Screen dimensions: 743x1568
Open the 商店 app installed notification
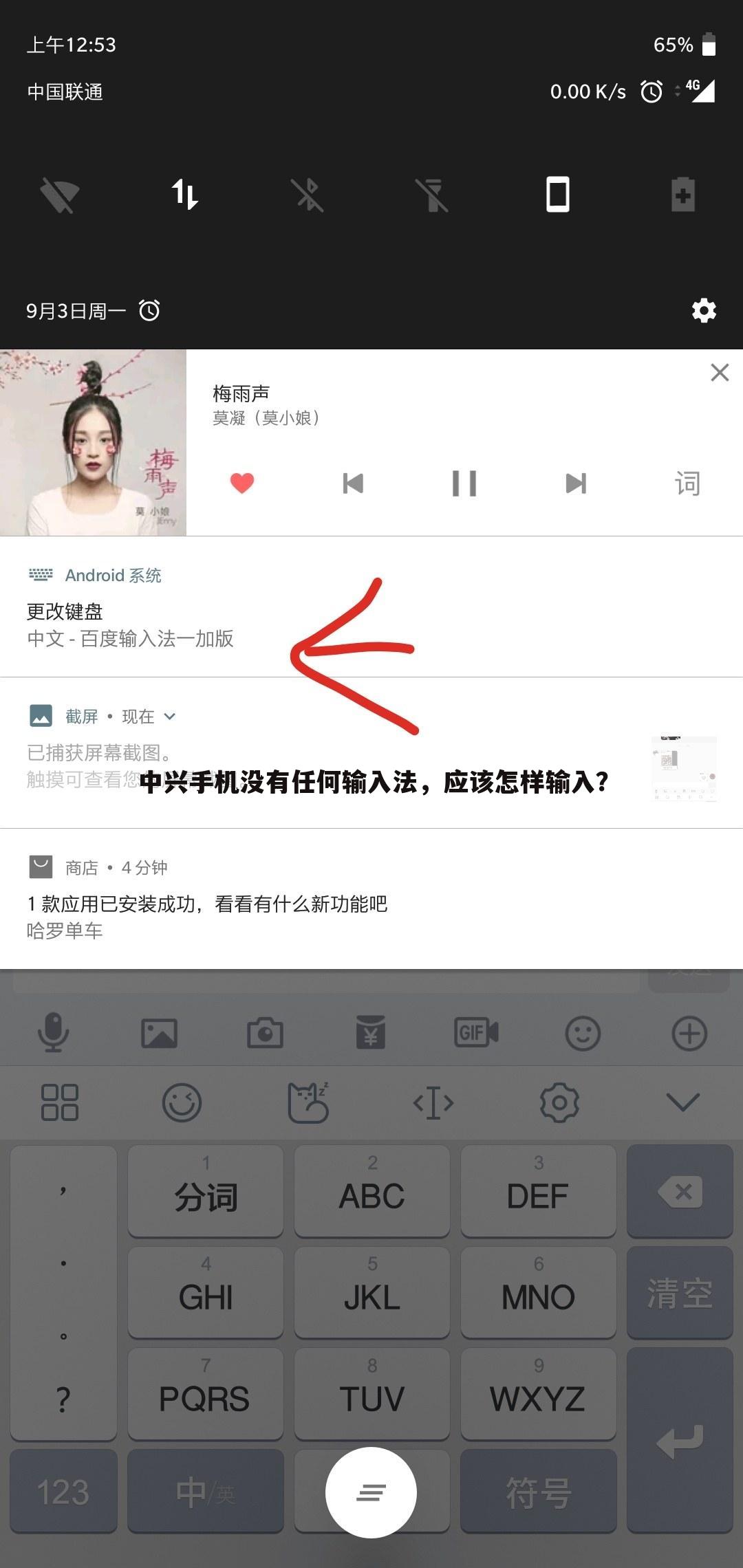[x=206, y=904]
